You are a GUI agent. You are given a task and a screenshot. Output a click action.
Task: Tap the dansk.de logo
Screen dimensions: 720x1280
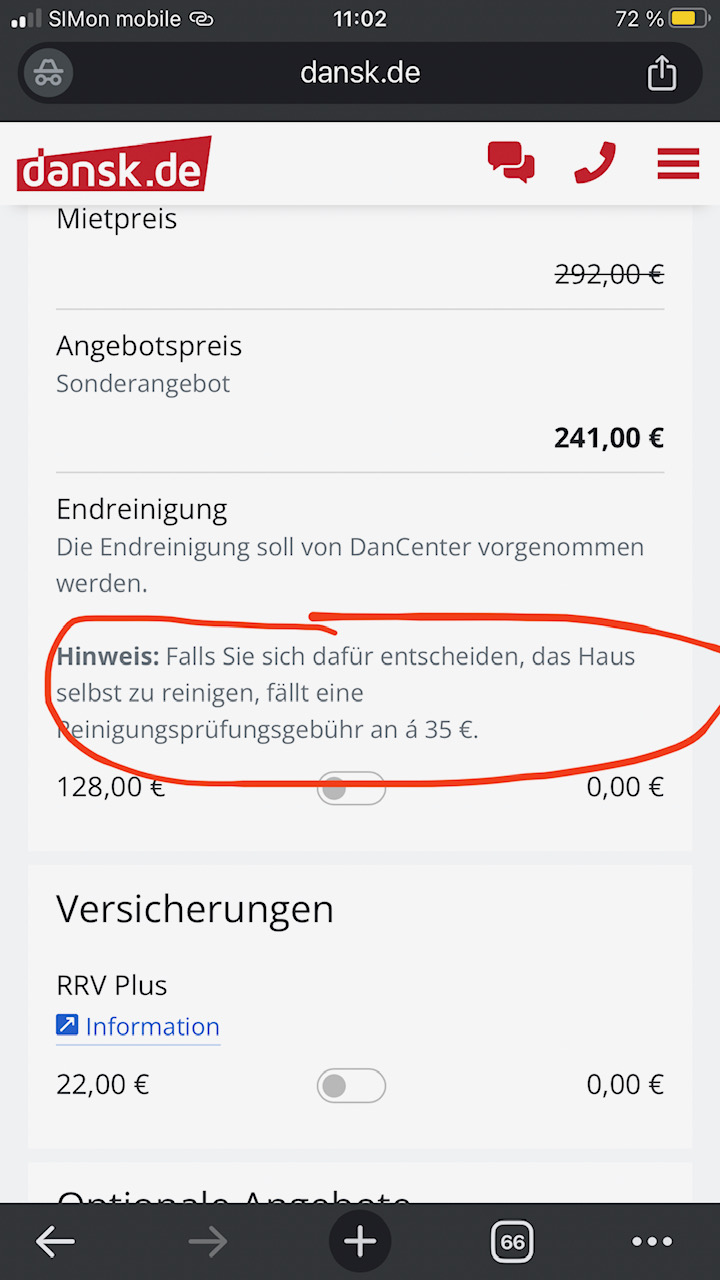click(x=114, y=165)
